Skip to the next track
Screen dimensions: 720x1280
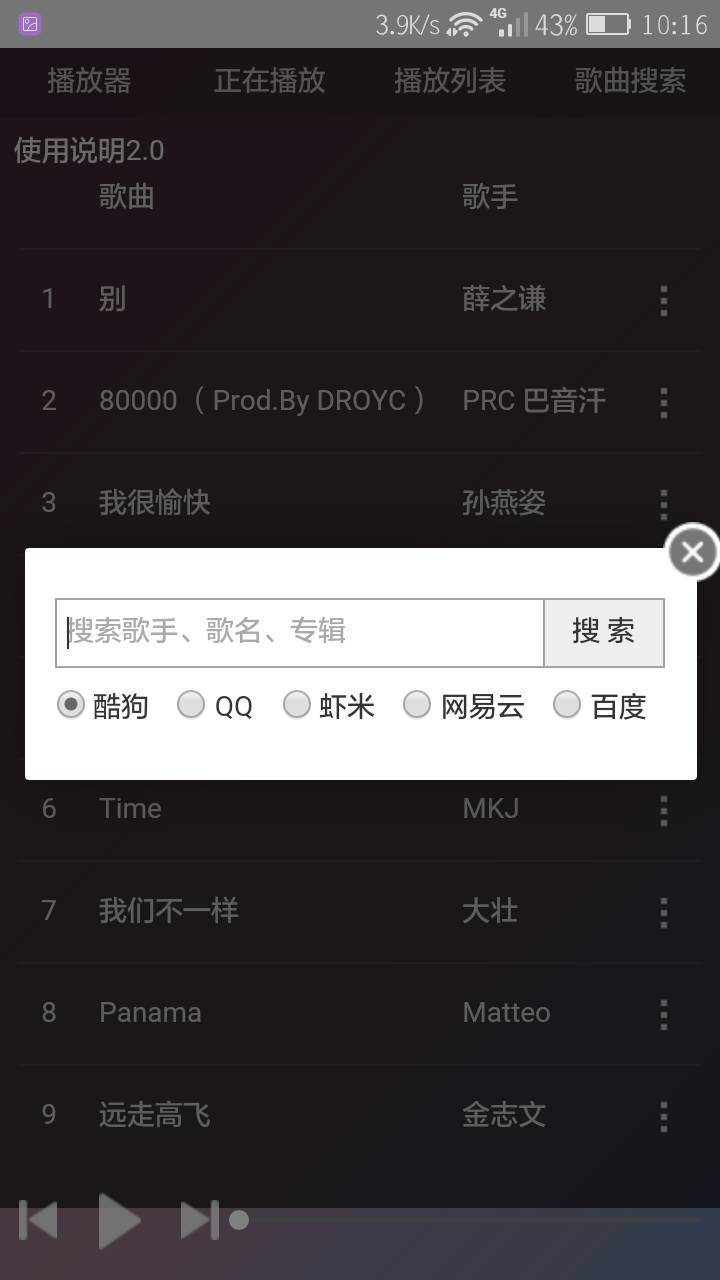click(199, 1221)
